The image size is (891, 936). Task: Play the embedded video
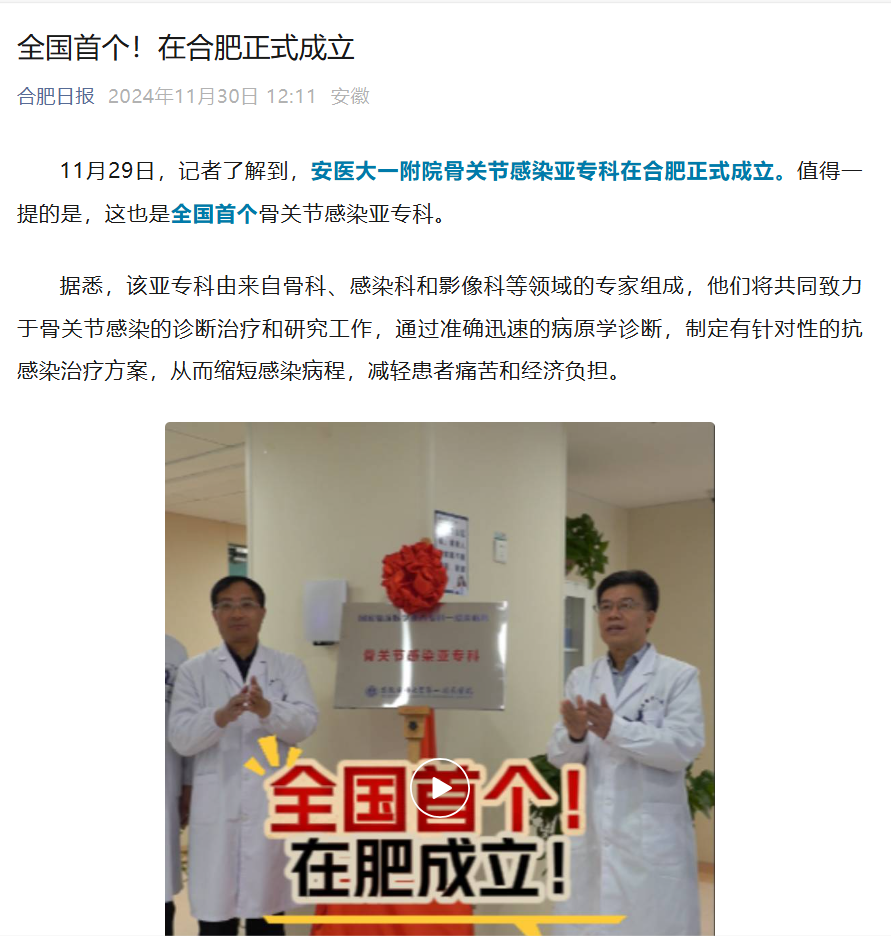(x=440, y=787)
